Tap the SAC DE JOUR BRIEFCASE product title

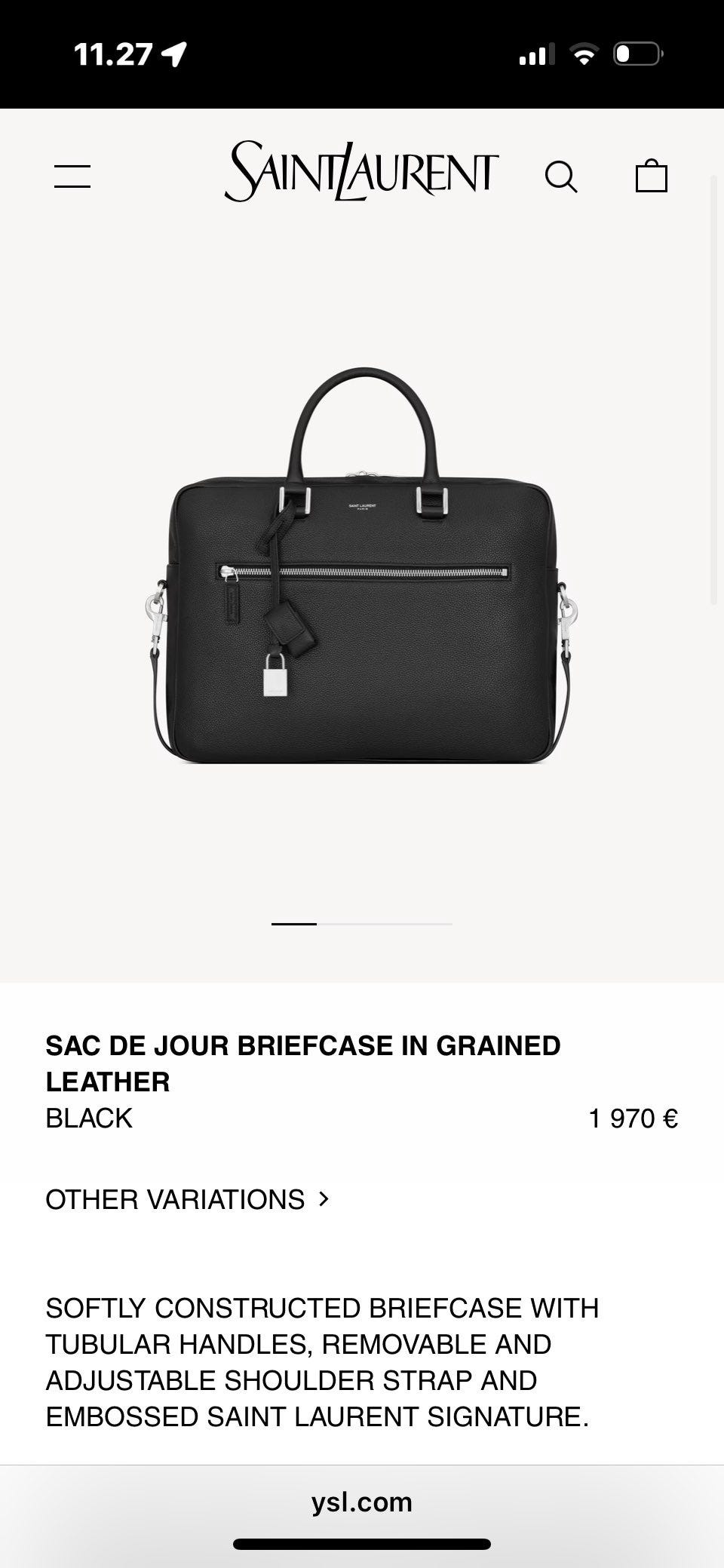pos(303,1065)
